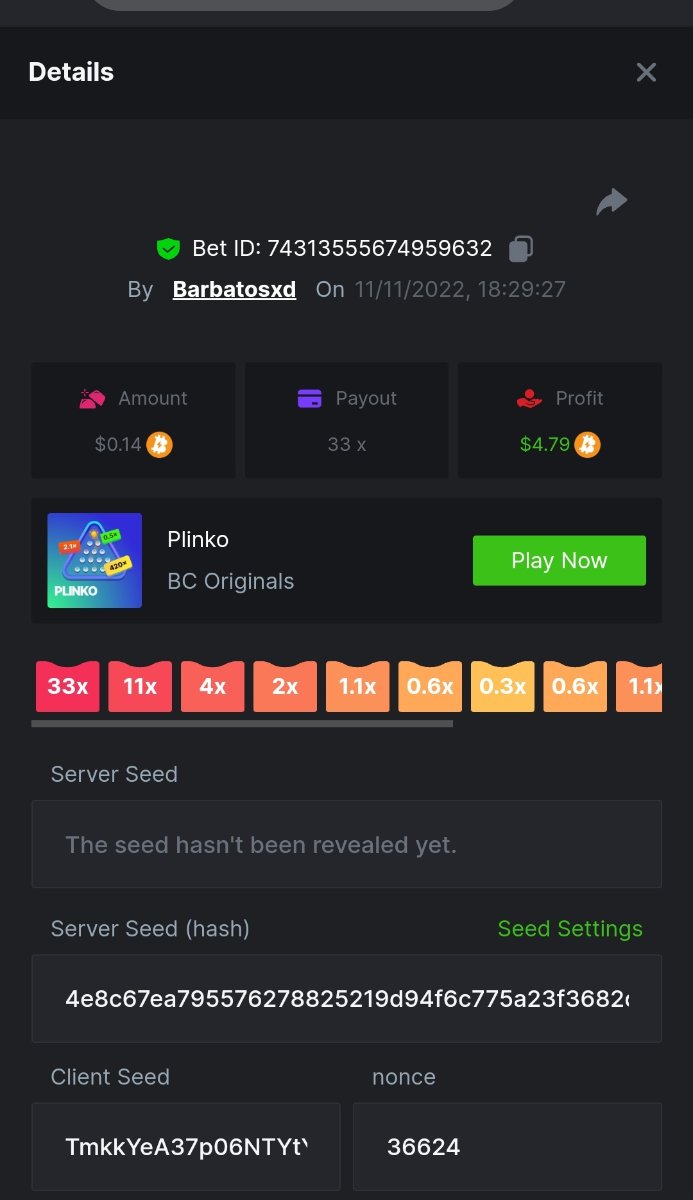693x1200 pixels.
Task: Tap Play Now for Plinko
Action: click(x=559, y=560)
